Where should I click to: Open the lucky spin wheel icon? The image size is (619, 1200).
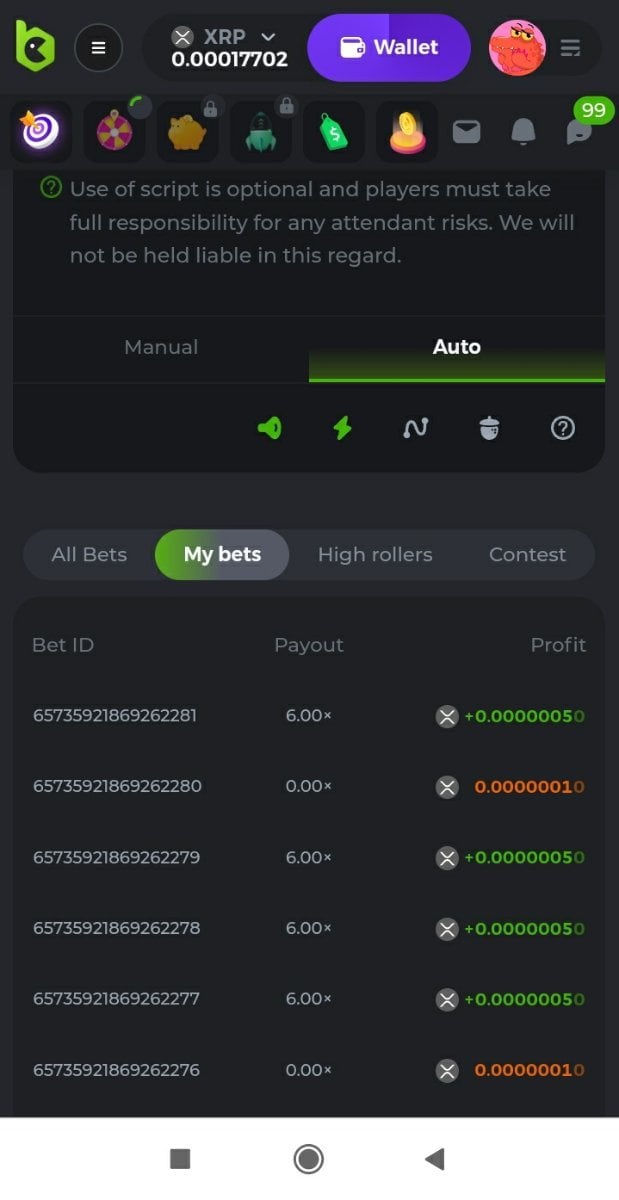[114, 131]
